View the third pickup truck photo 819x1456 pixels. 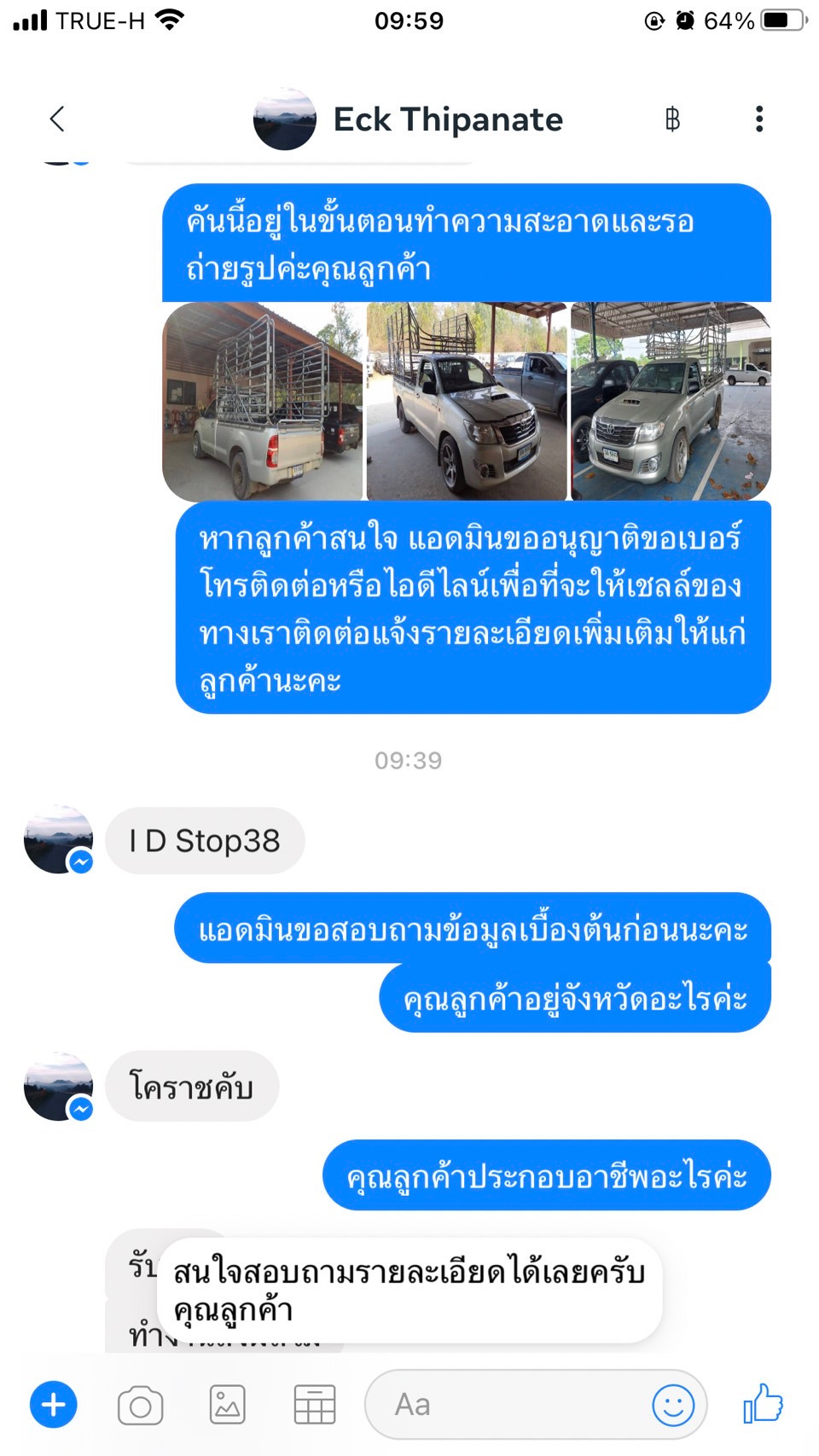[671, 401]
